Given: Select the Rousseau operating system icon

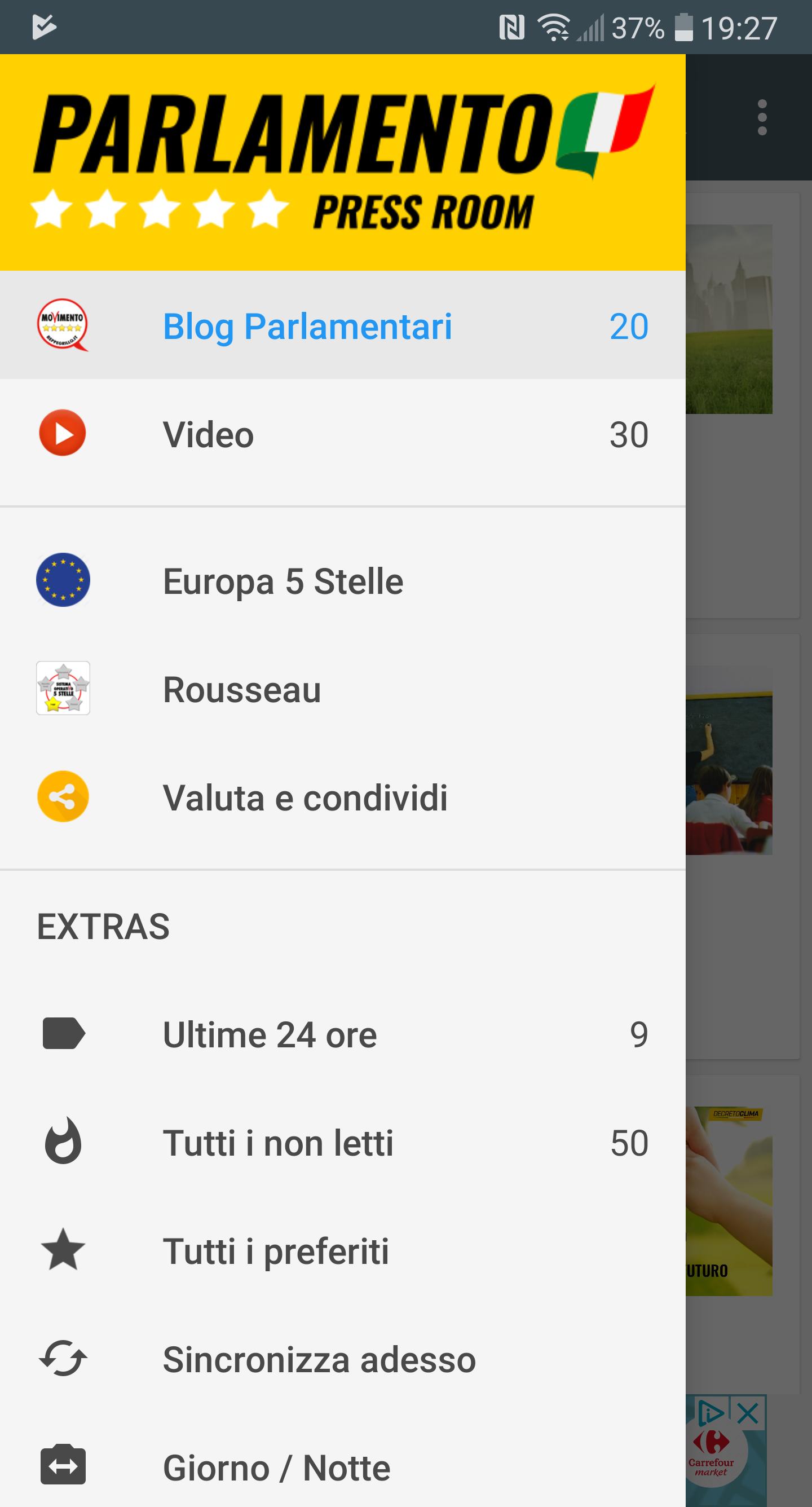Looking at the screenshot, I should coord(63,690).
